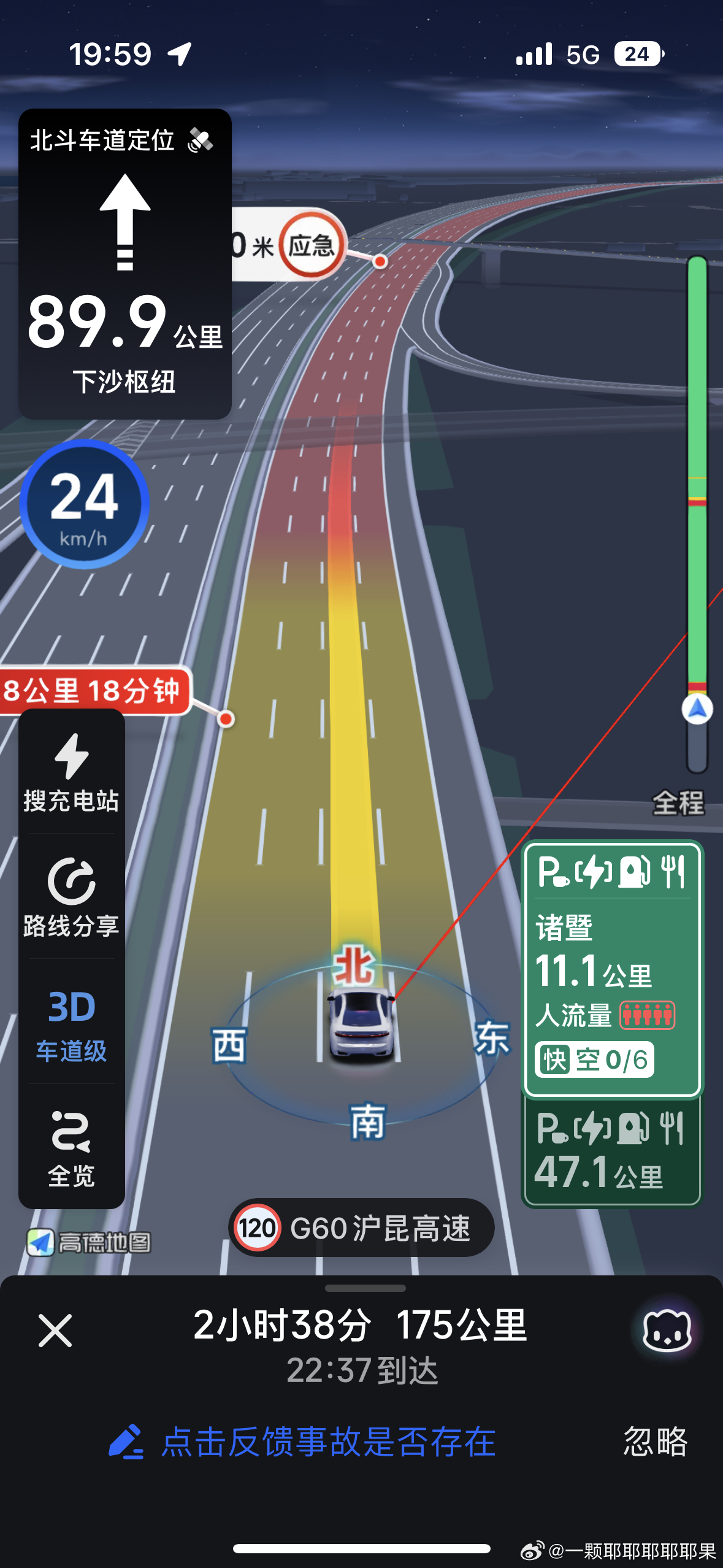Tap 路线分享 to share the route
Image resolution: width=723 pixels, height=1568 pixels.
pyautogui.click(x=71, y=898)
